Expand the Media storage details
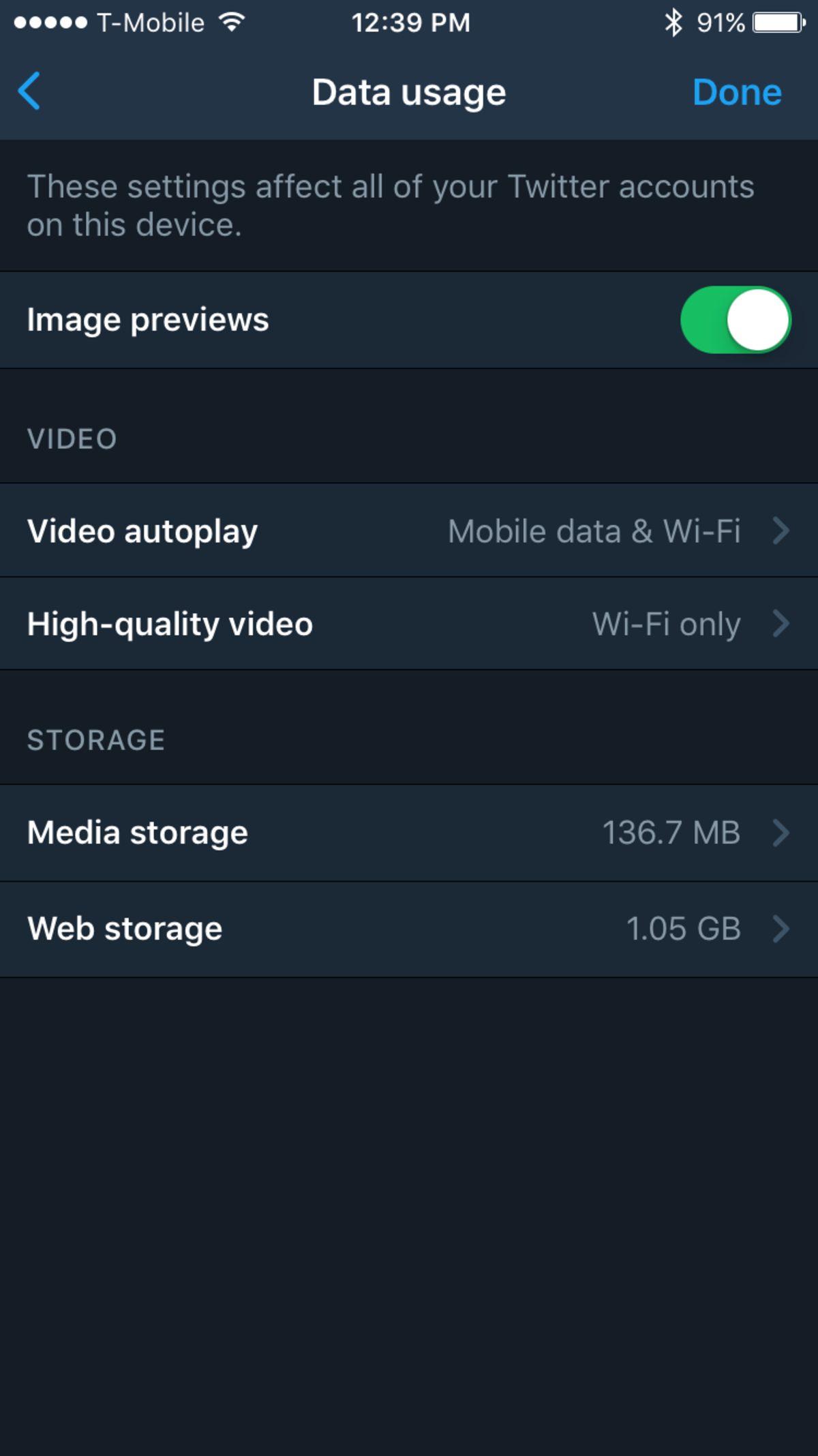 (781, 833)
